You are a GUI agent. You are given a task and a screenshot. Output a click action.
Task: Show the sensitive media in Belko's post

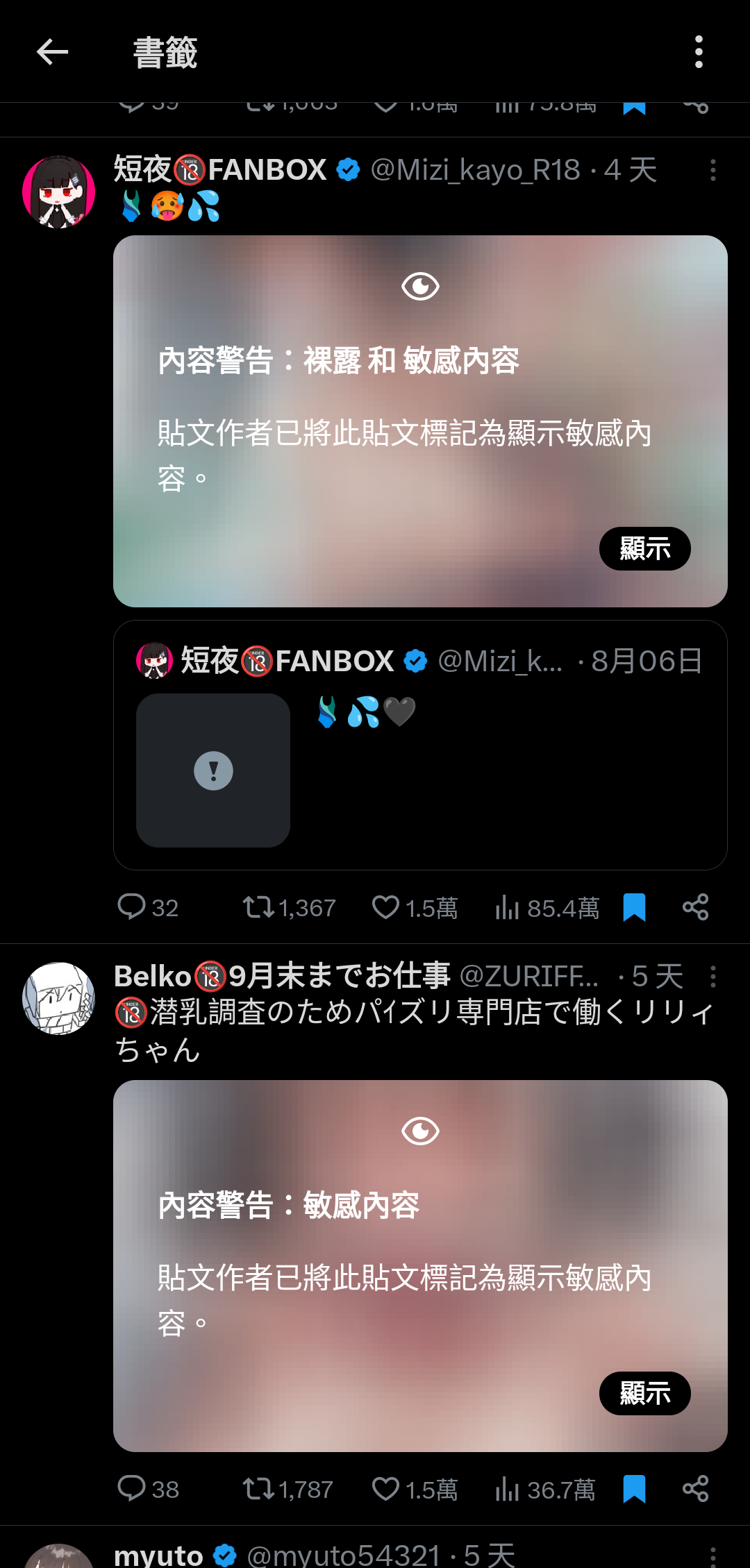[644, 1393]
